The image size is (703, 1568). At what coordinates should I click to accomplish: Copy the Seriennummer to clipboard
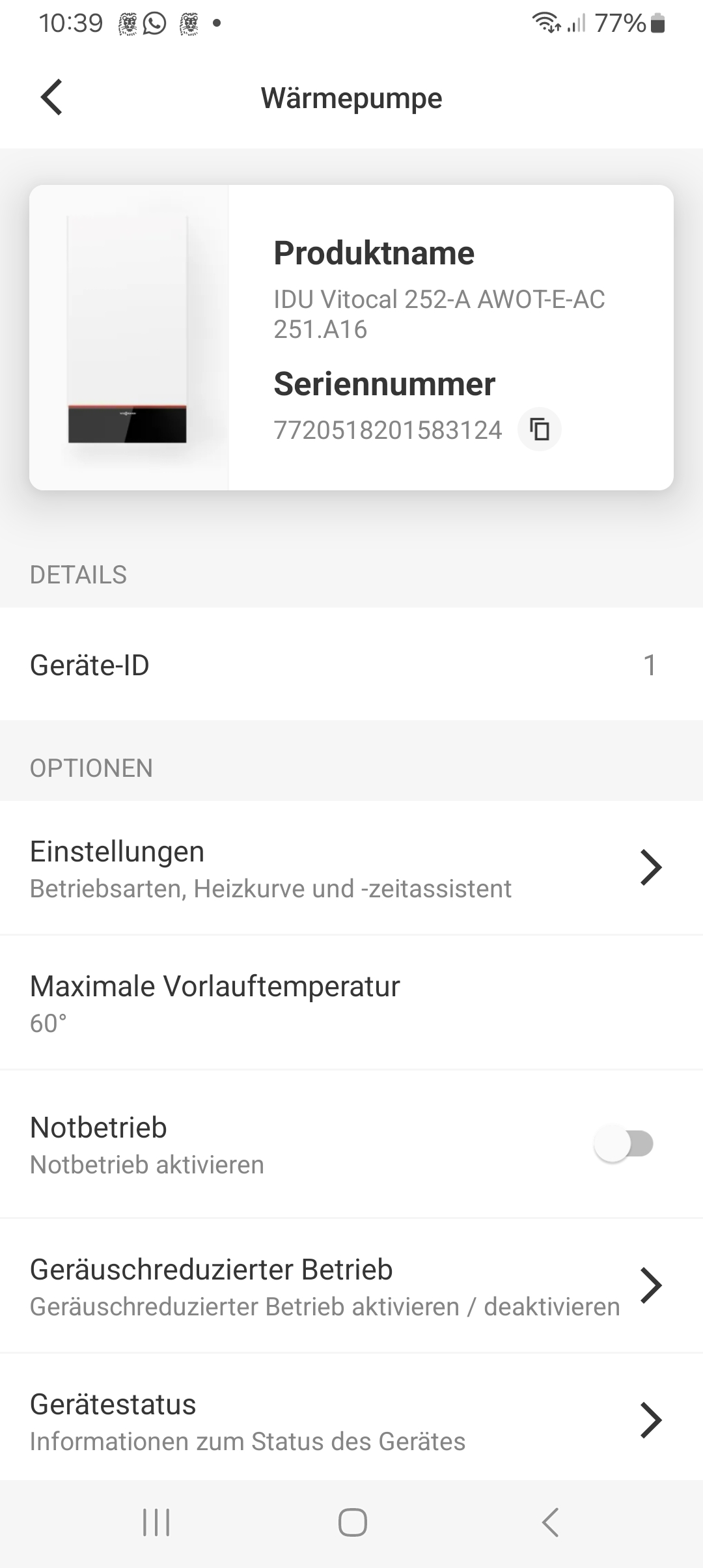click(539, 430)
